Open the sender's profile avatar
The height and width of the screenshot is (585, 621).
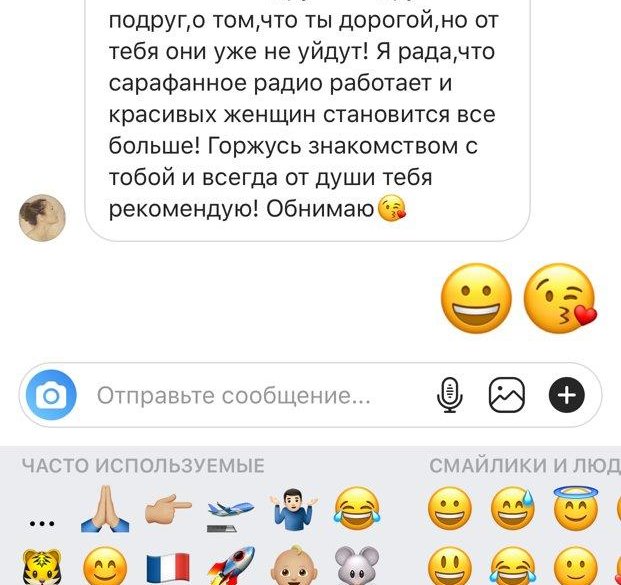click(x=43, y=217)
